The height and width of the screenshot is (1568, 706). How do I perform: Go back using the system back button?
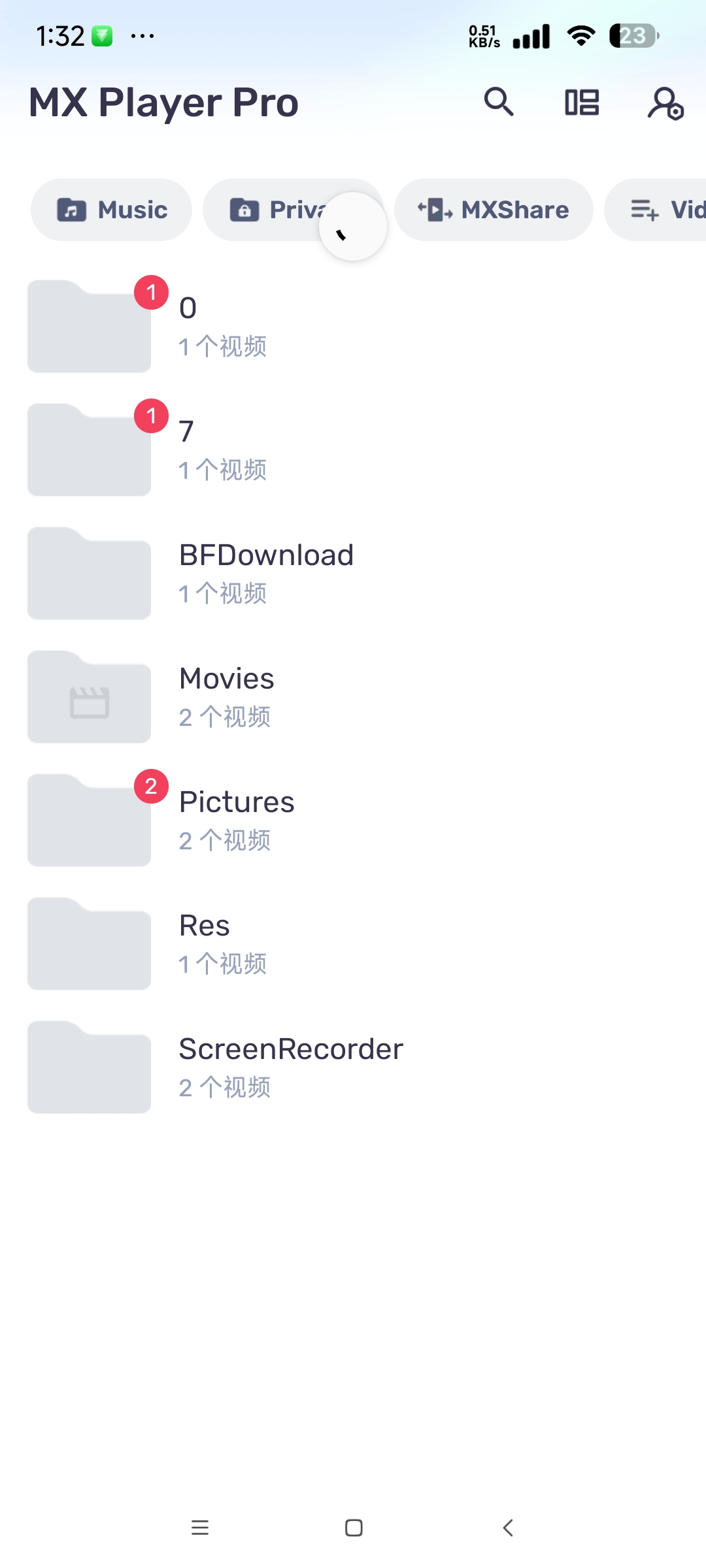(x=508, y=1527)
